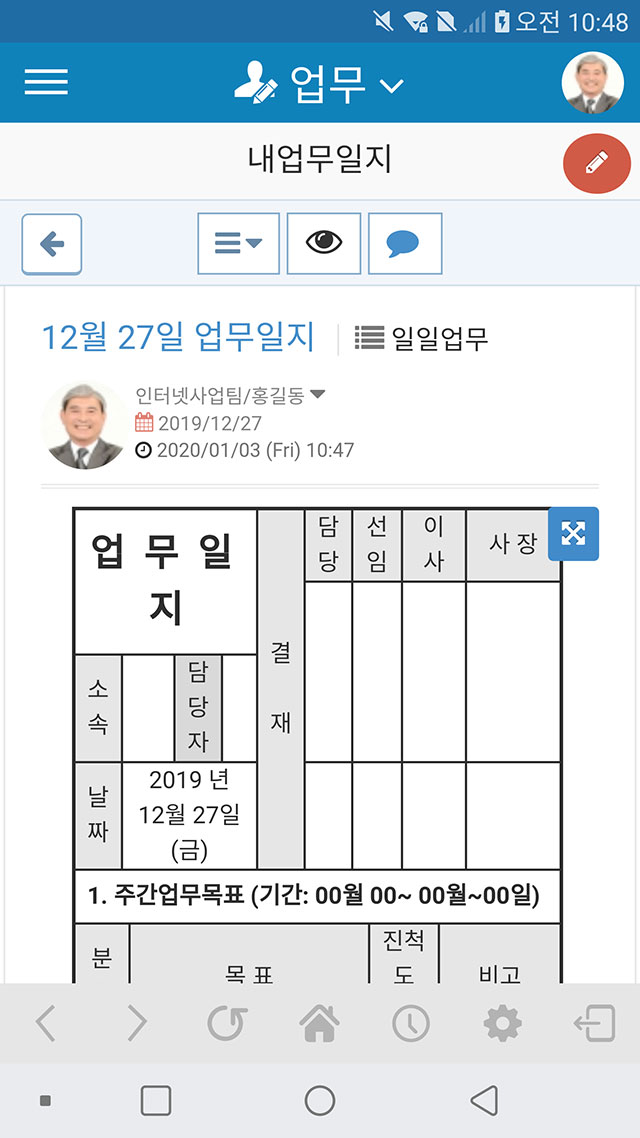Viewport: 640px width, 1138px height.
Task: Open the profile avatar in top bar
Action: (592, 83)
